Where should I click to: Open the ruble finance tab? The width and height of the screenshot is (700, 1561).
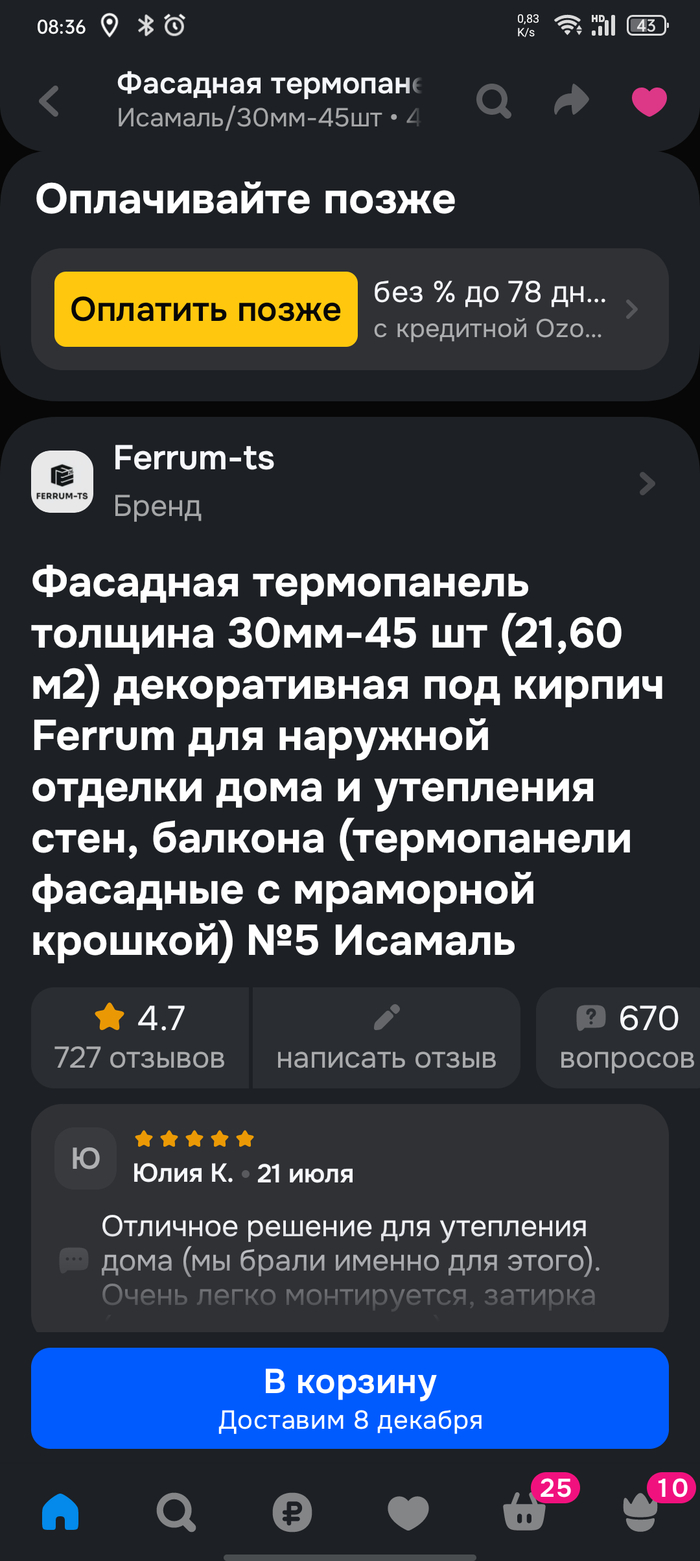[x=292, y=1513]
